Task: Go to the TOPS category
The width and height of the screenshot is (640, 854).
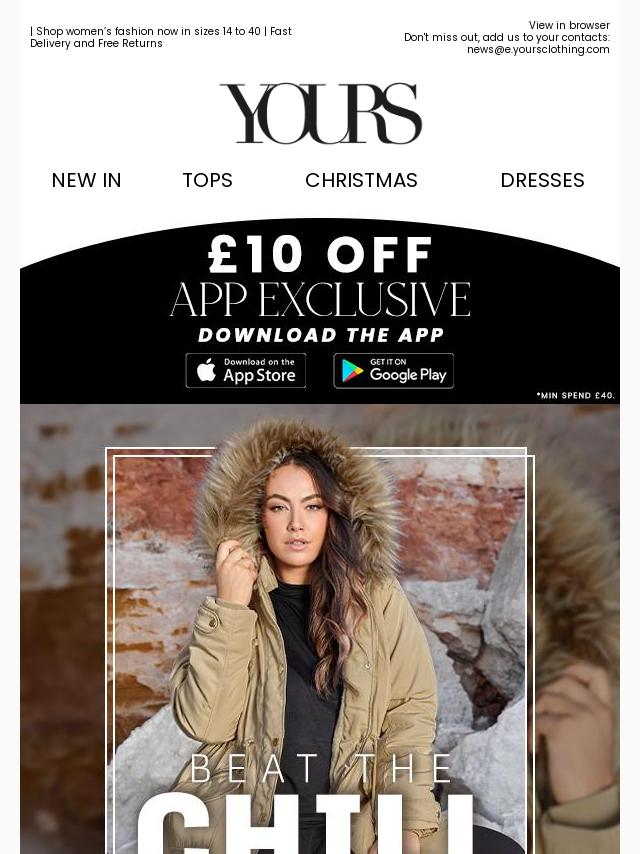Action: pyautogui.click(x=207, y=180)
